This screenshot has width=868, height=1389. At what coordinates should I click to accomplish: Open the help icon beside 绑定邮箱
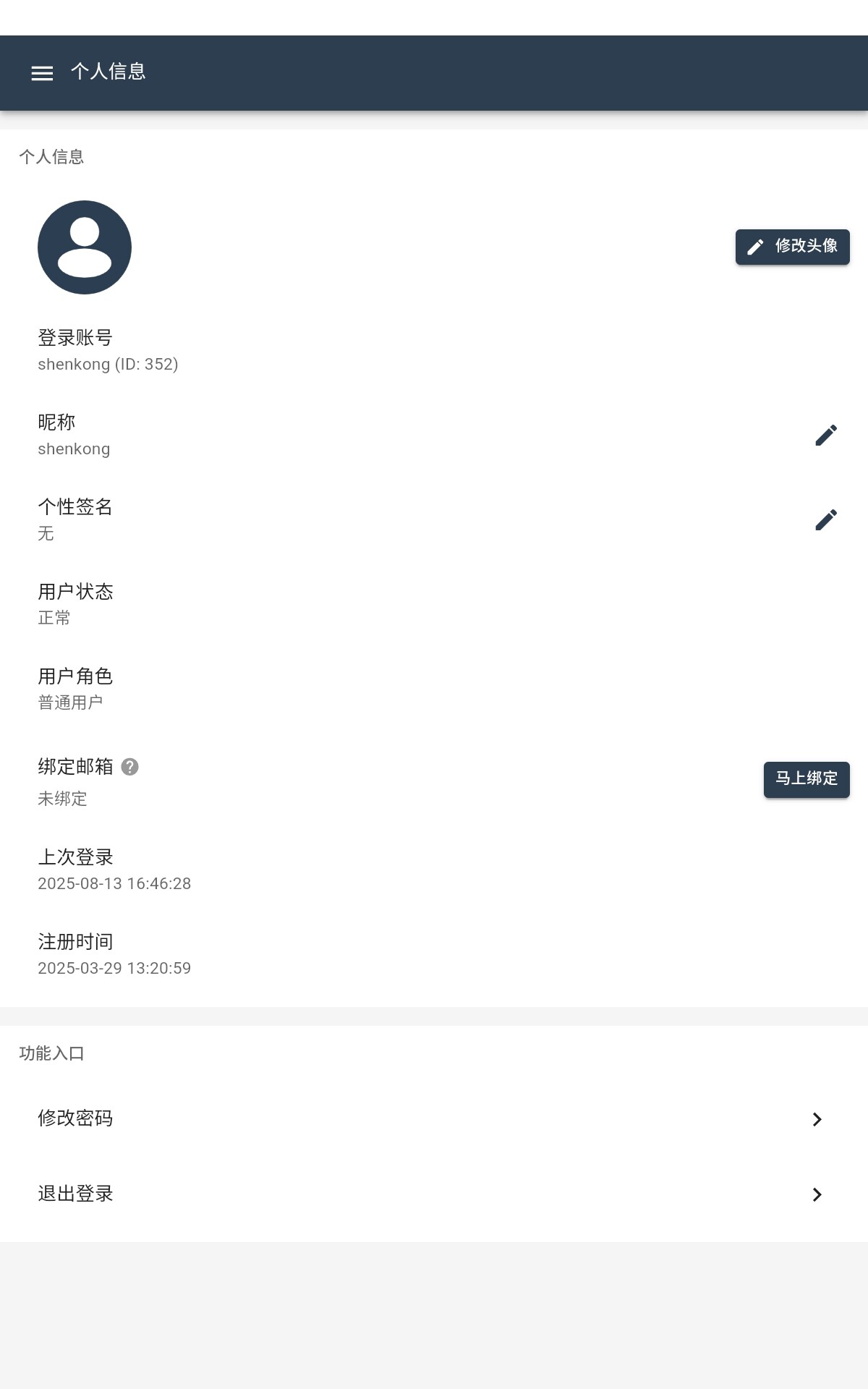point(130,767)
